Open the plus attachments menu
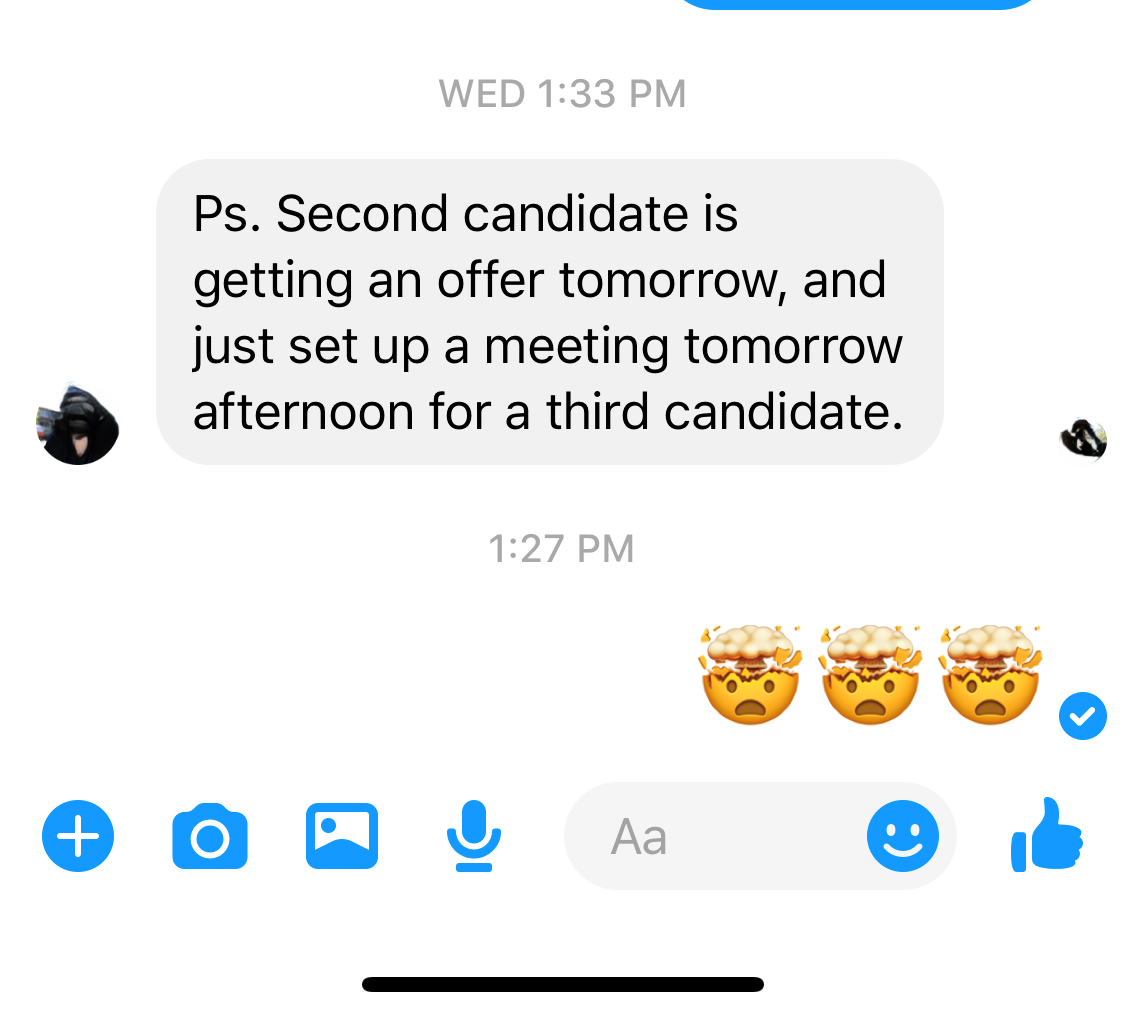1124x1013 pixels. point(78,836)
